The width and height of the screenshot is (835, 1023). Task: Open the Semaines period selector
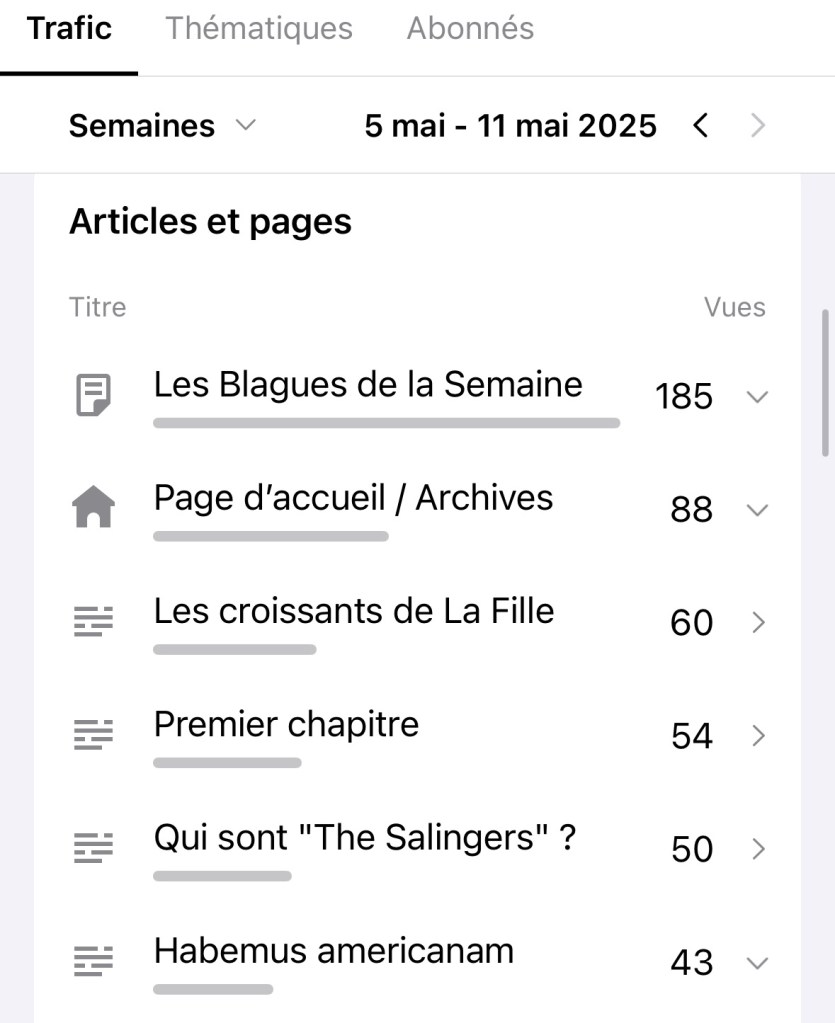pyautogui.click(x=160, y=125)
